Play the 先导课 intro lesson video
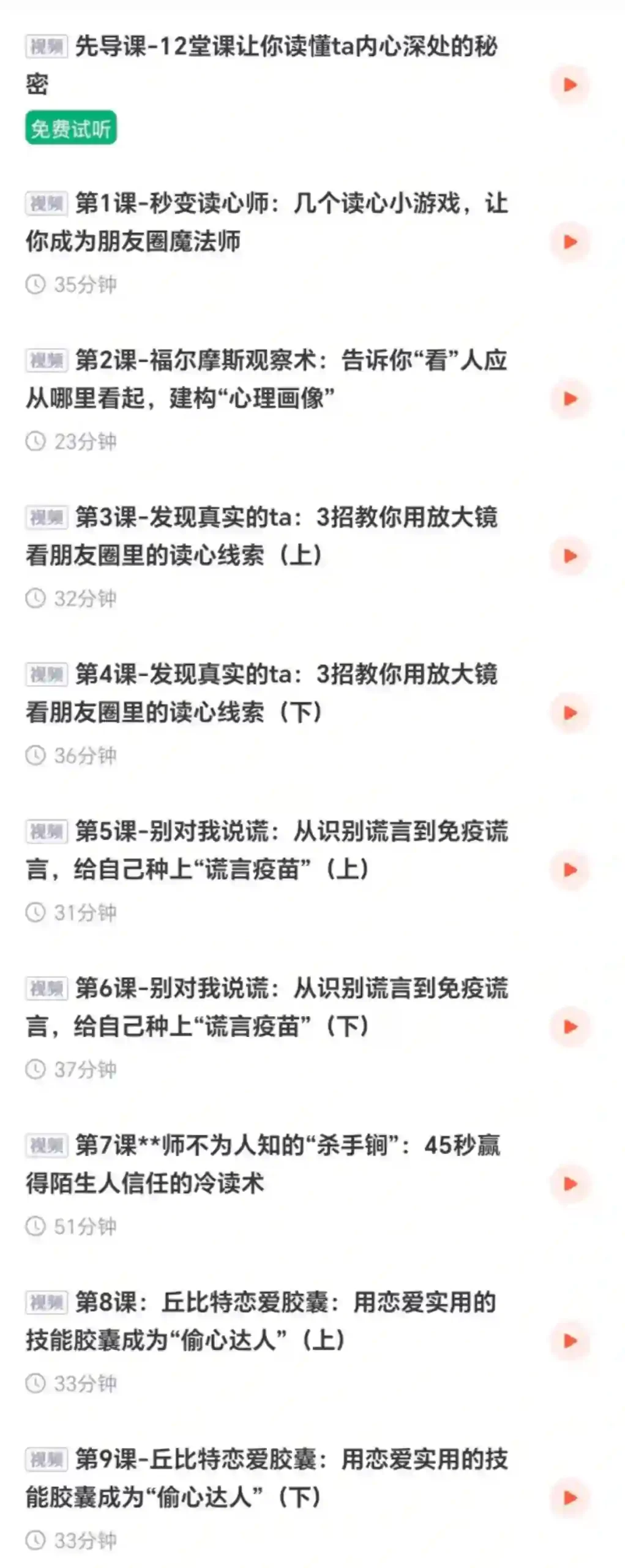This screenshot has width=625, height=1568. tap(569, 85)
